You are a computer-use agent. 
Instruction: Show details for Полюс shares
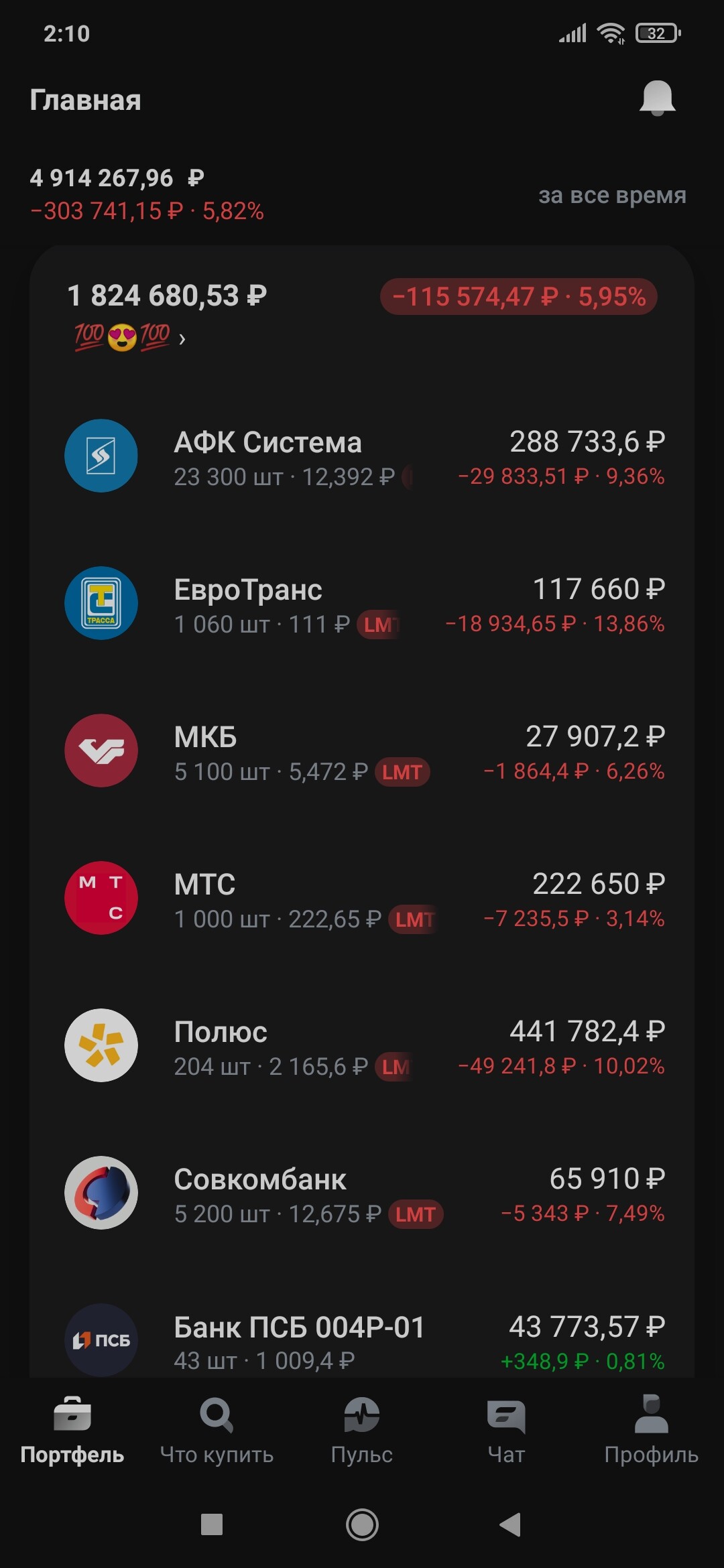(362, 1047)
